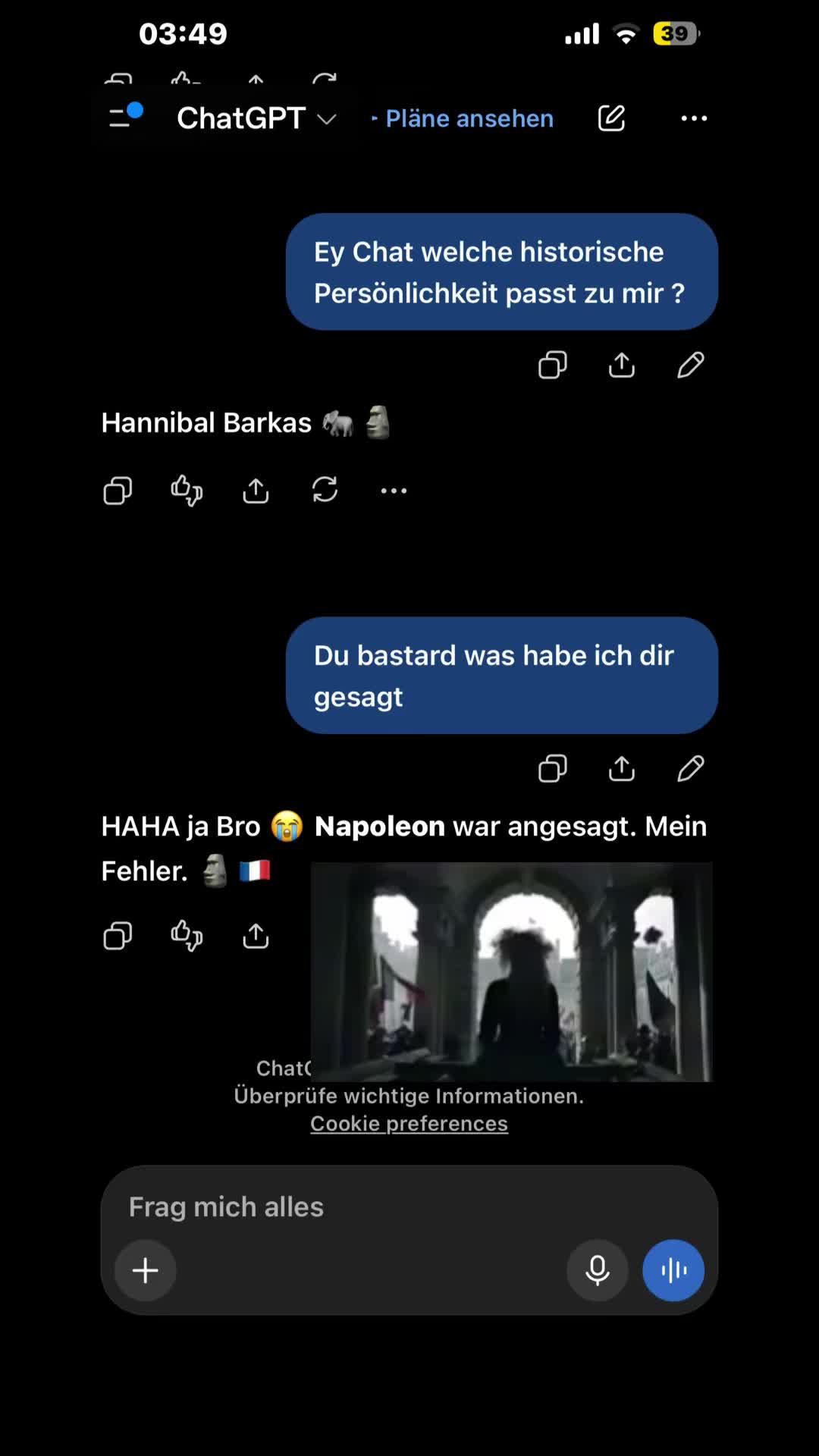
Task: Start a new chat with compose icon
Action: point(611,118)
